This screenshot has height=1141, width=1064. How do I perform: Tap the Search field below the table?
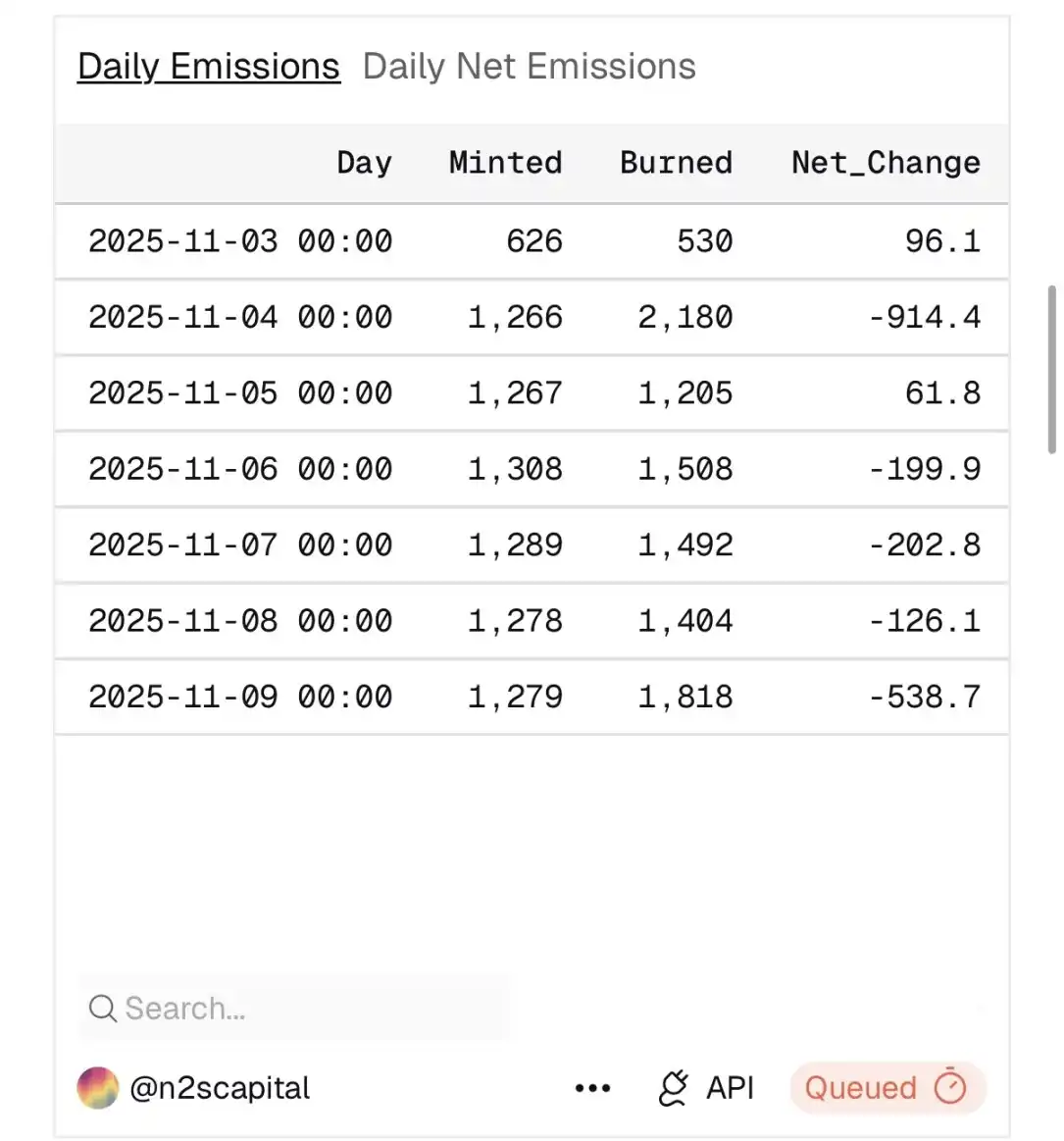pos(294,1008)
